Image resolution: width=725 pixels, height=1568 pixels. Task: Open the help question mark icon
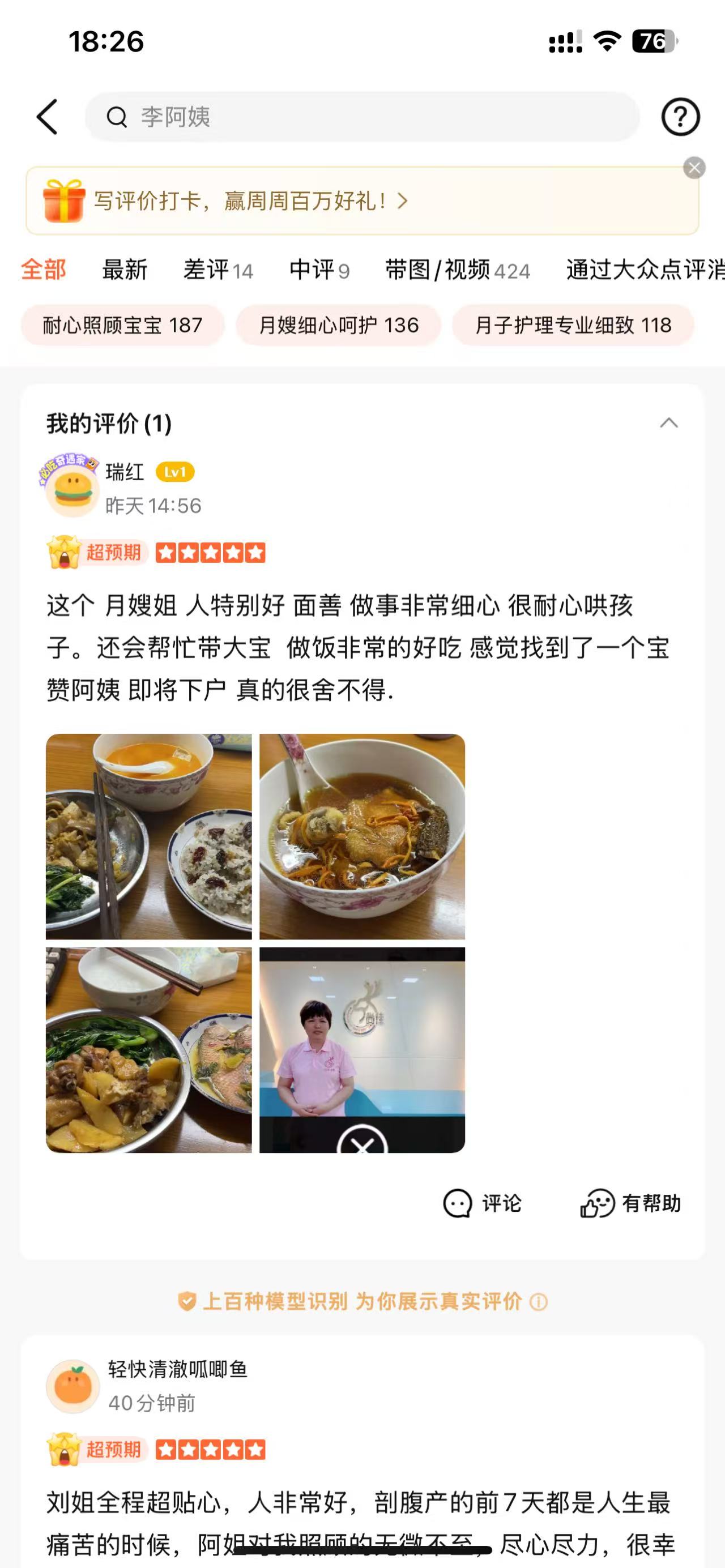coord(680,116)
